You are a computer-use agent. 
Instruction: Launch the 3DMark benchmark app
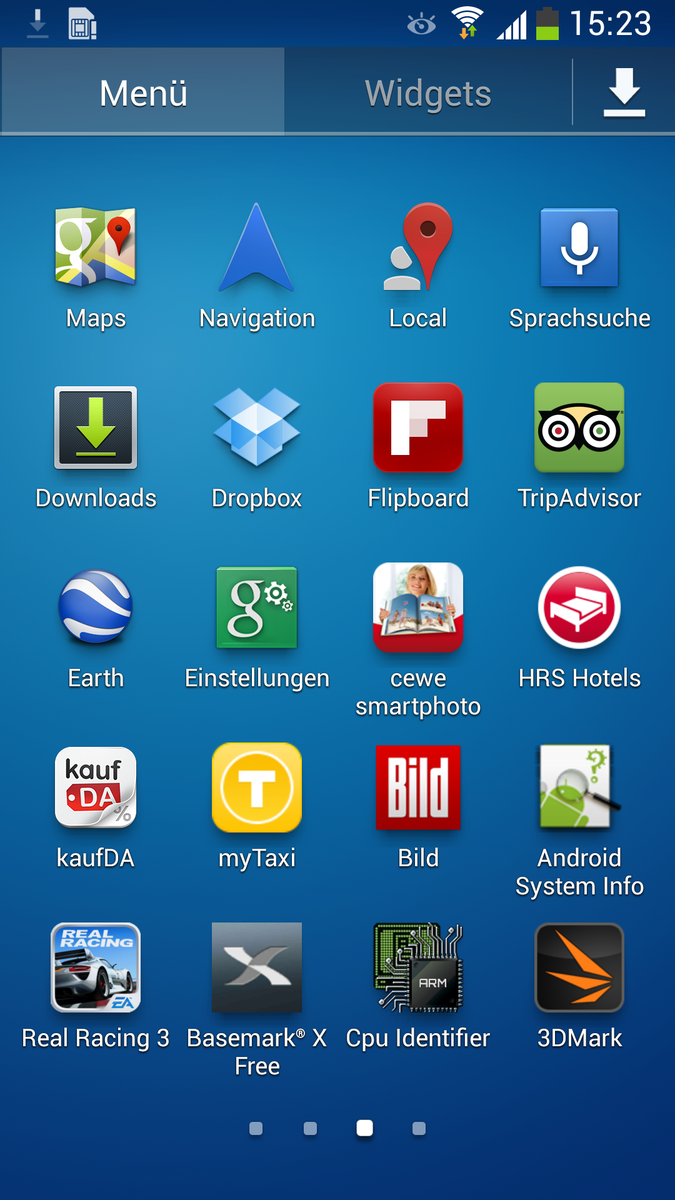click(x=579, y=968)
